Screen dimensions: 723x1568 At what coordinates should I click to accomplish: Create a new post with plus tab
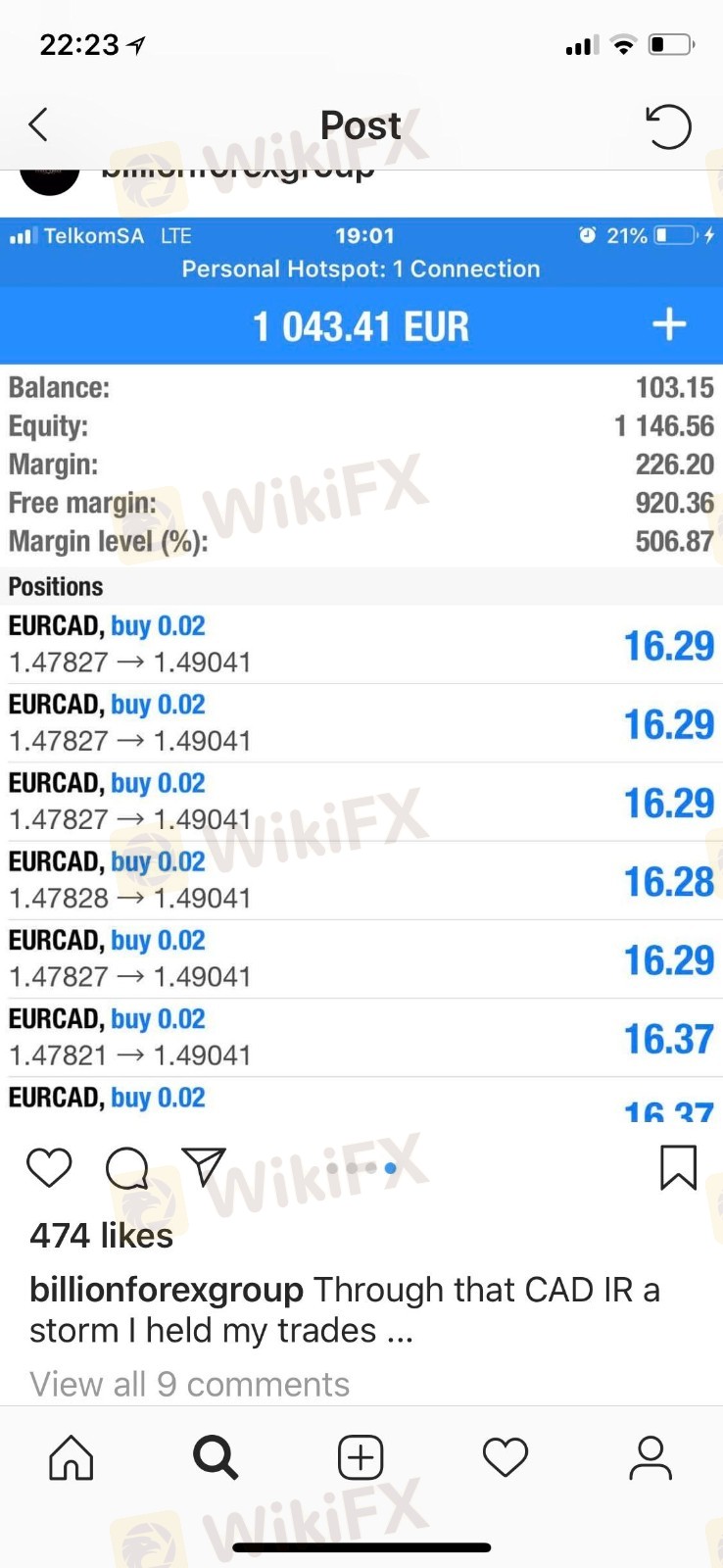coord(361,1457)
